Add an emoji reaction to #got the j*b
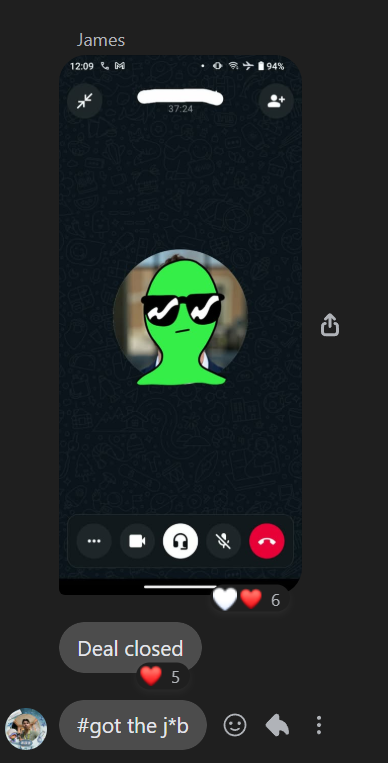The height and width of the screenshot is (763, 388). [x=235, y=725]
